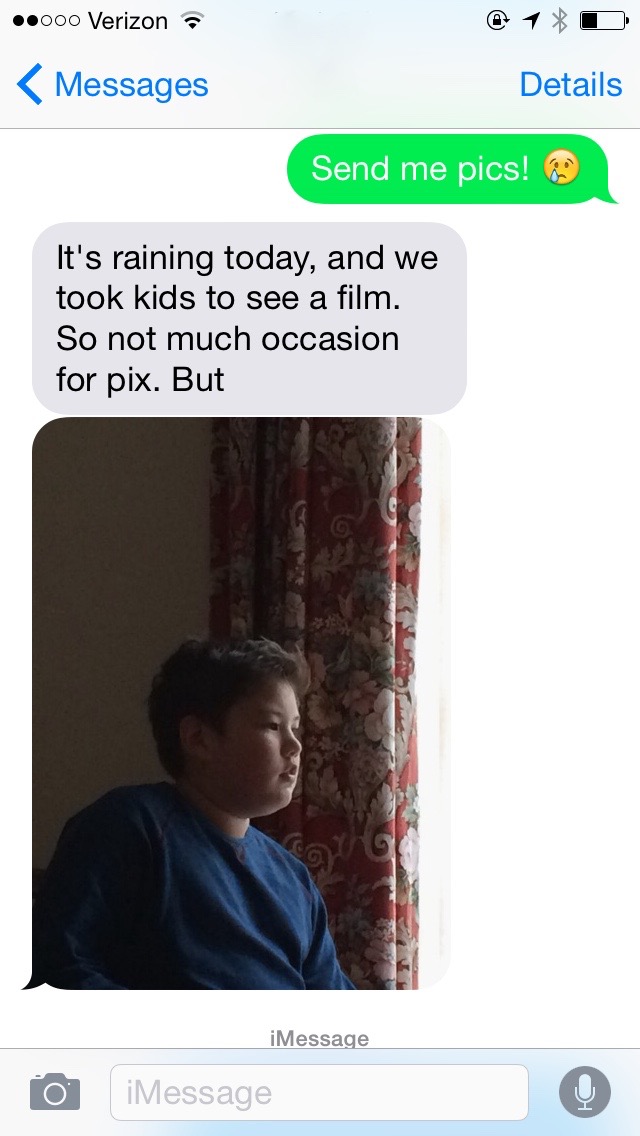
Task: Go back to the Messages list
Action: (x=112, y=85)
